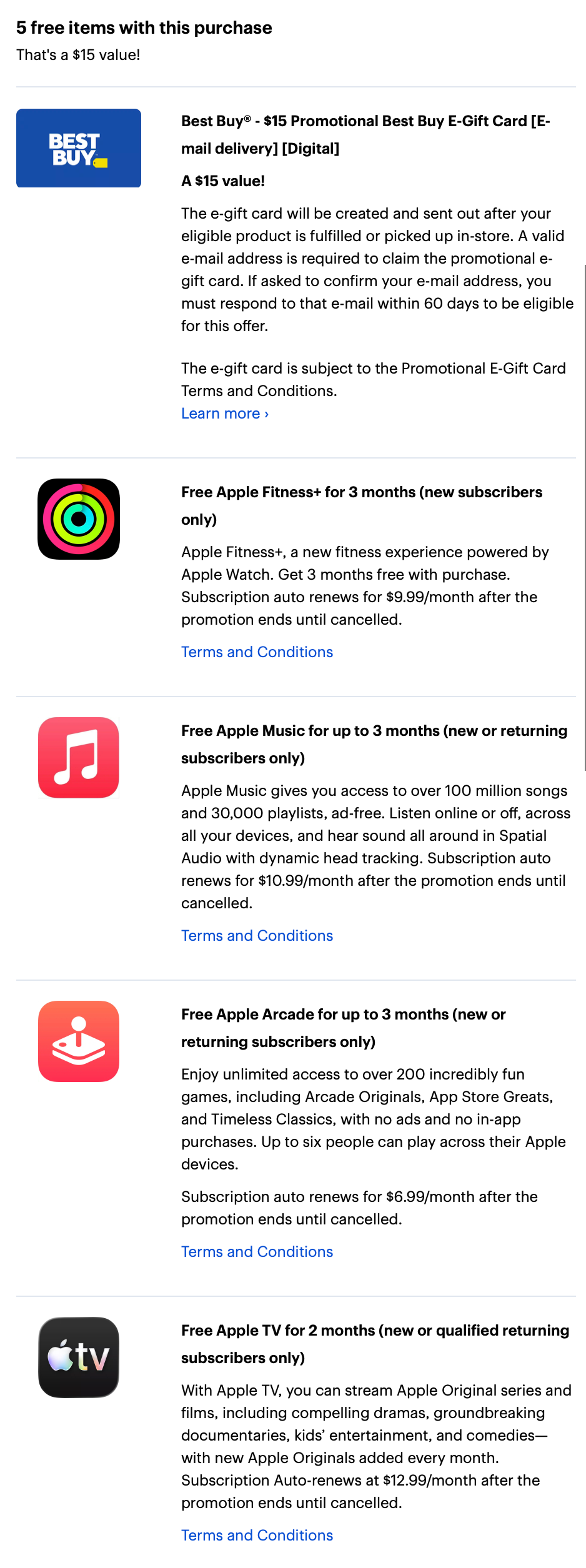Read Apple TV Terms and Conditions
The width and height of the screenshot is (586, 1568).
coord(257,1536)
